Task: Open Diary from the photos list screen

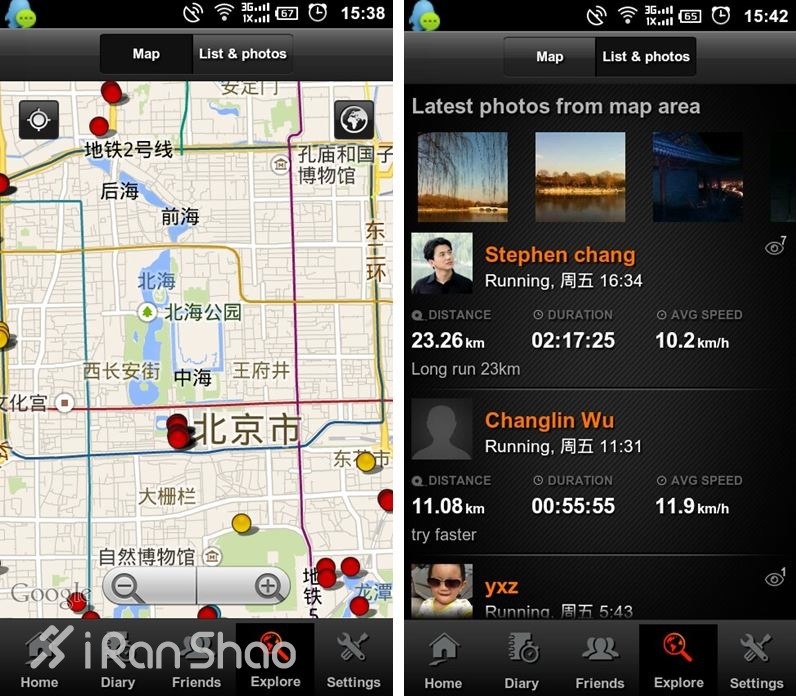Action: [x=521, y=660]
